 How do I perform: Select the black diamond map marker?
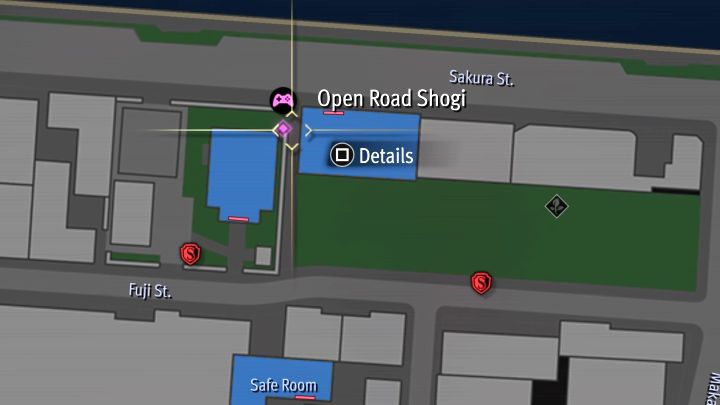(557, 207)
